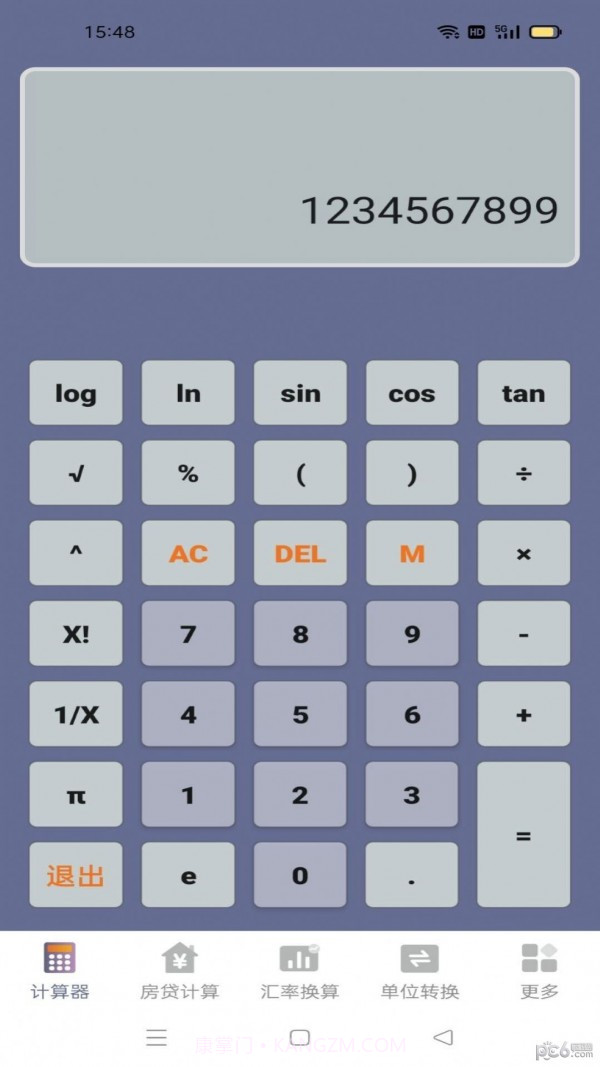Select the multiplication operator
The image size is (600, 1067).
[523, 553]
